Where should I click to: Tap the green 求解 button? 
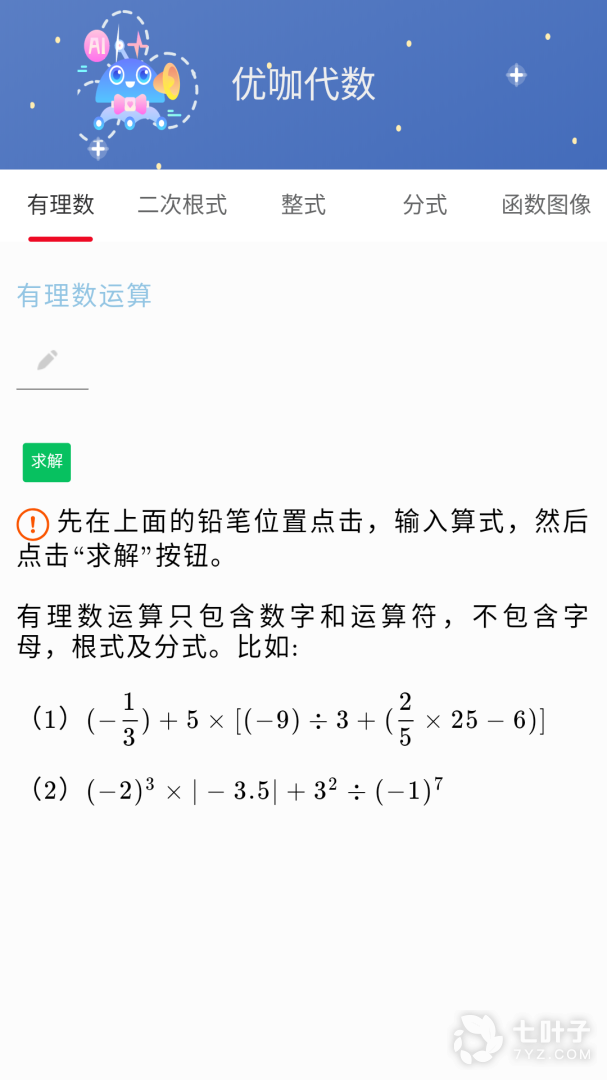pos(47,462)
